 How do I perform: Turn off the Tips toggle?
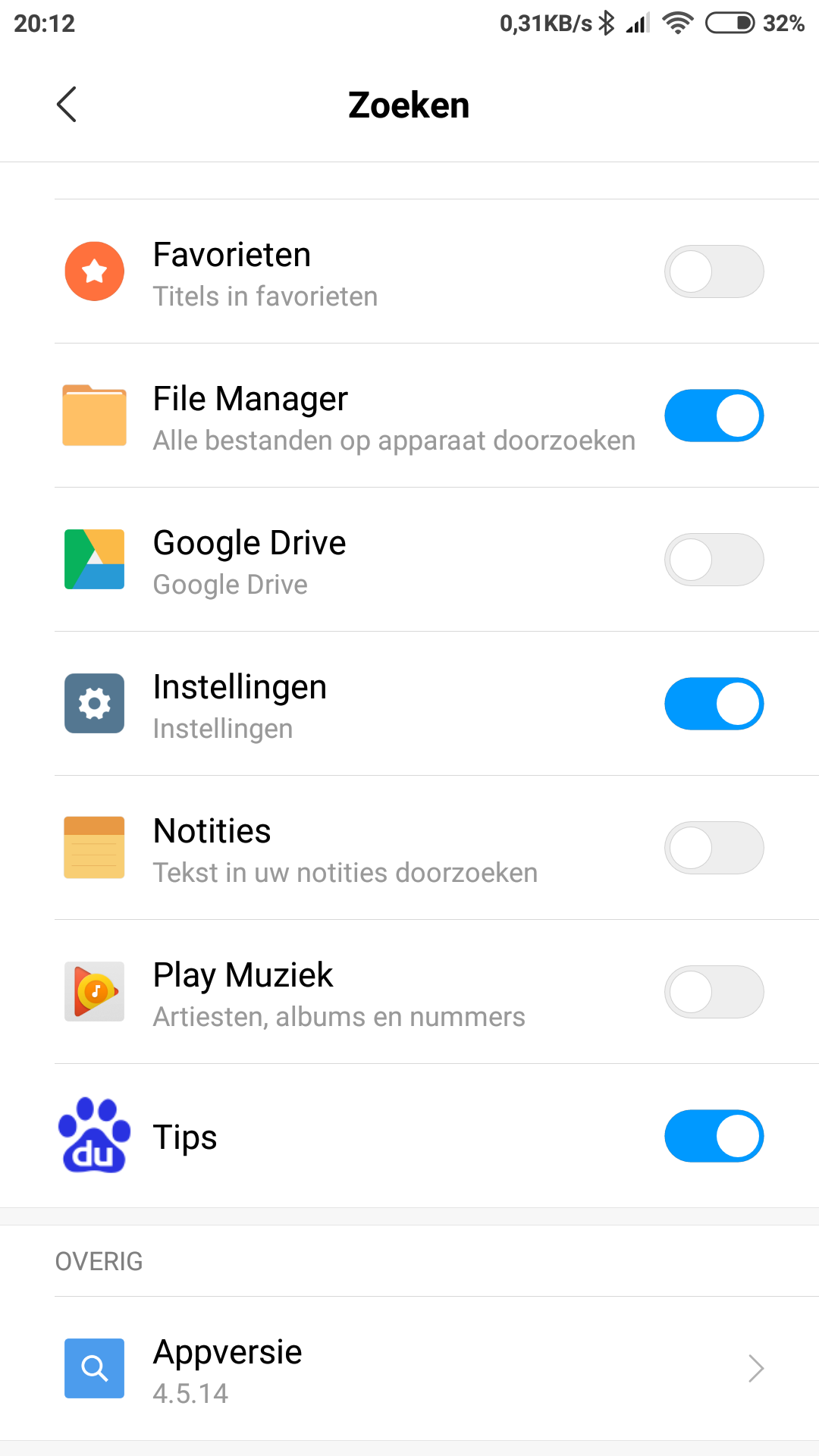714,1136
